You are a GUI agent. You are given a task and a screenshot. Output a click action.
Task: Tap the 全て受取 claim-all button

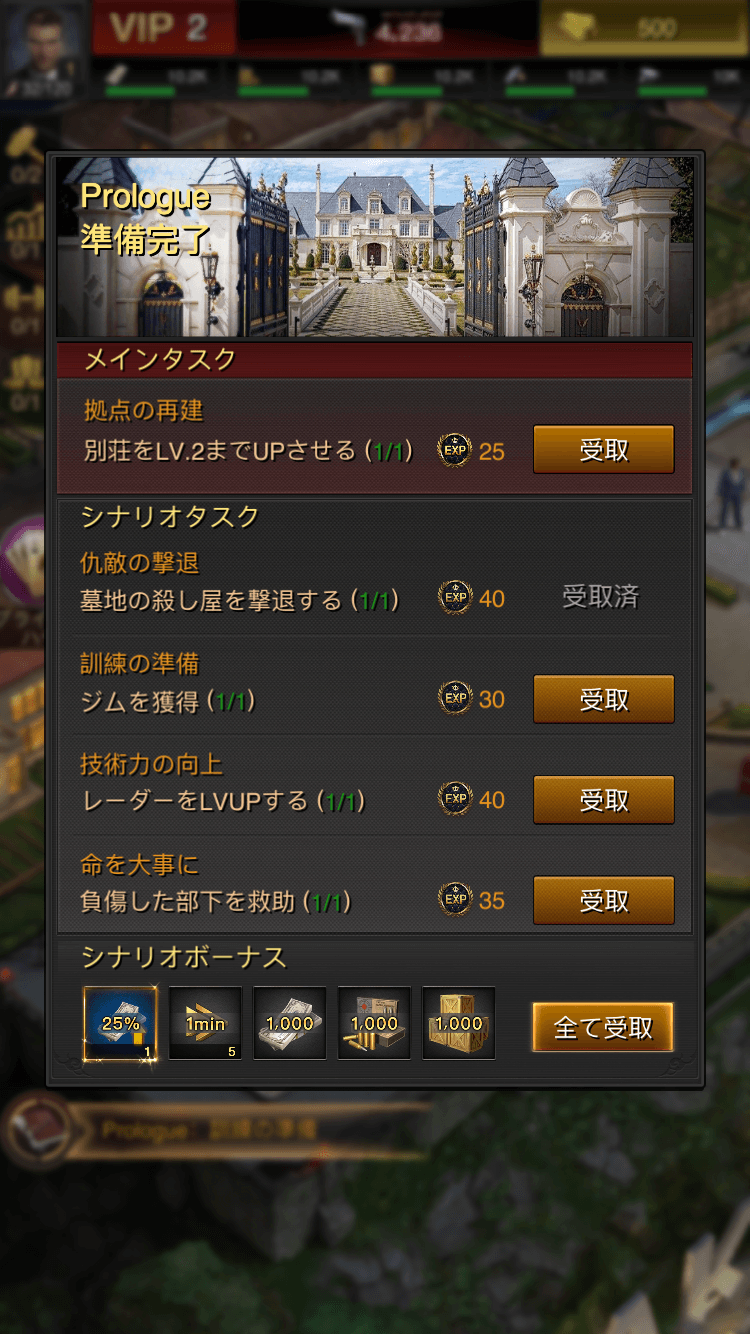point(603,1027)
